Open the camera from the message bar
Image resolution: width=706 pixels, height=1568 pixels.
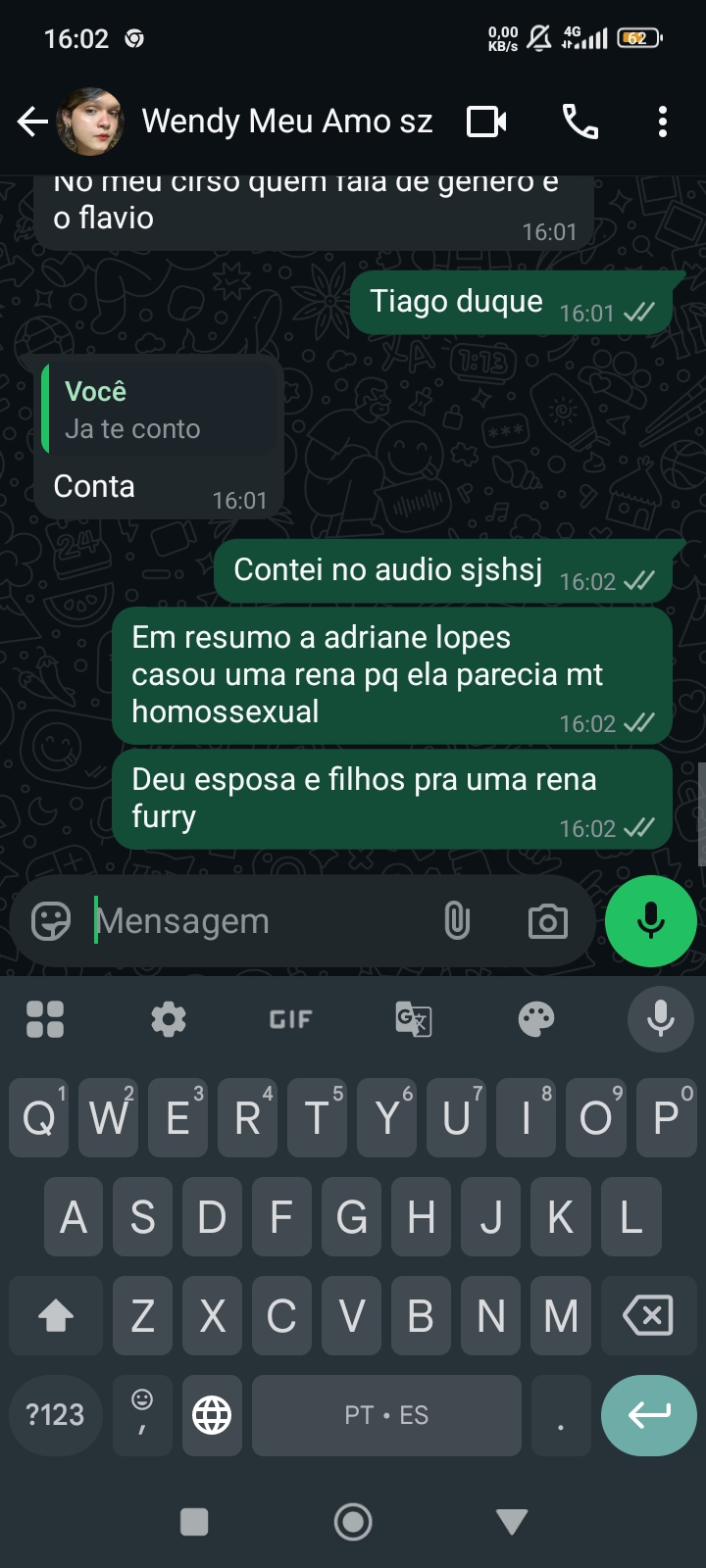[x=547, y=921]
